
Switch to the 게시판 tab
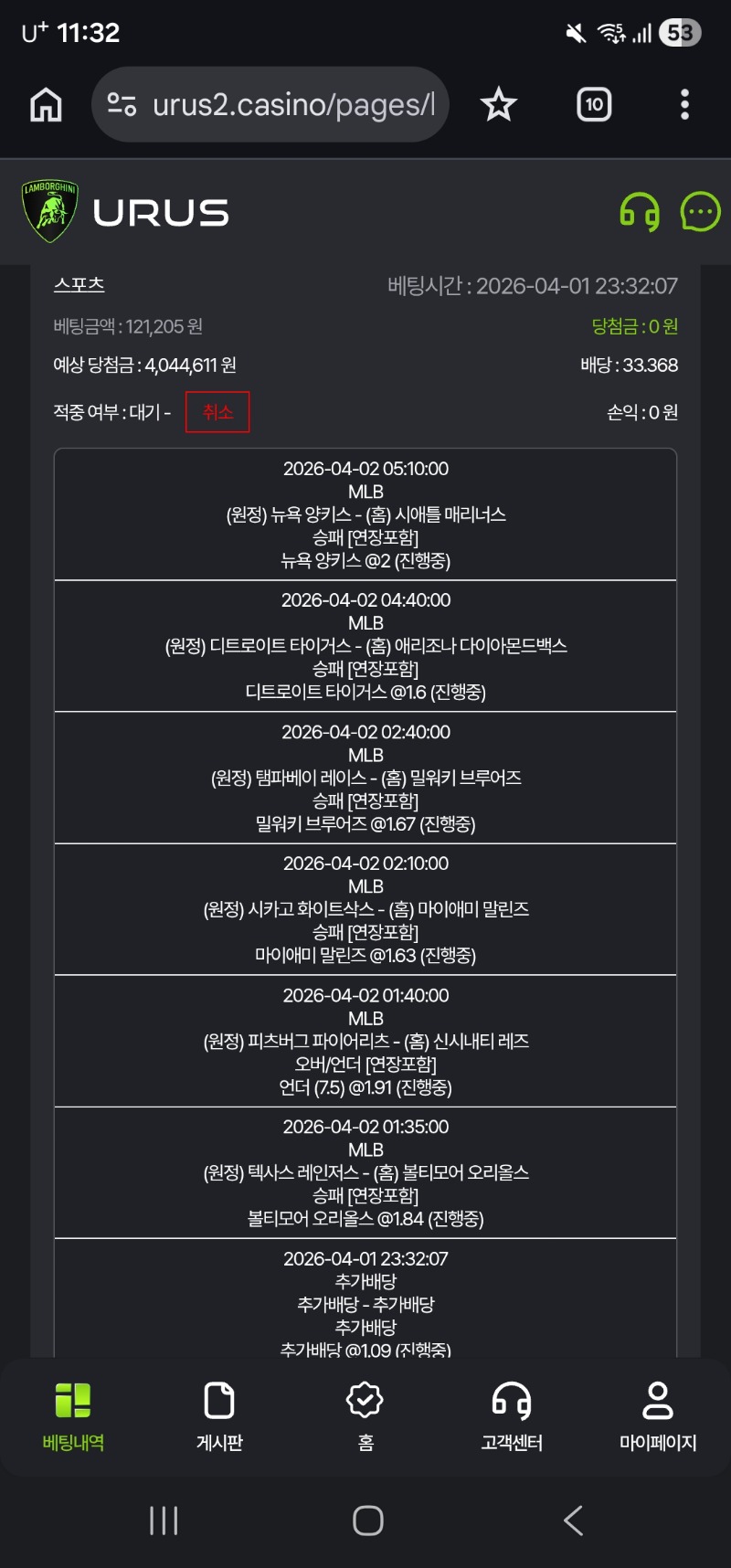pos(219,1416)
